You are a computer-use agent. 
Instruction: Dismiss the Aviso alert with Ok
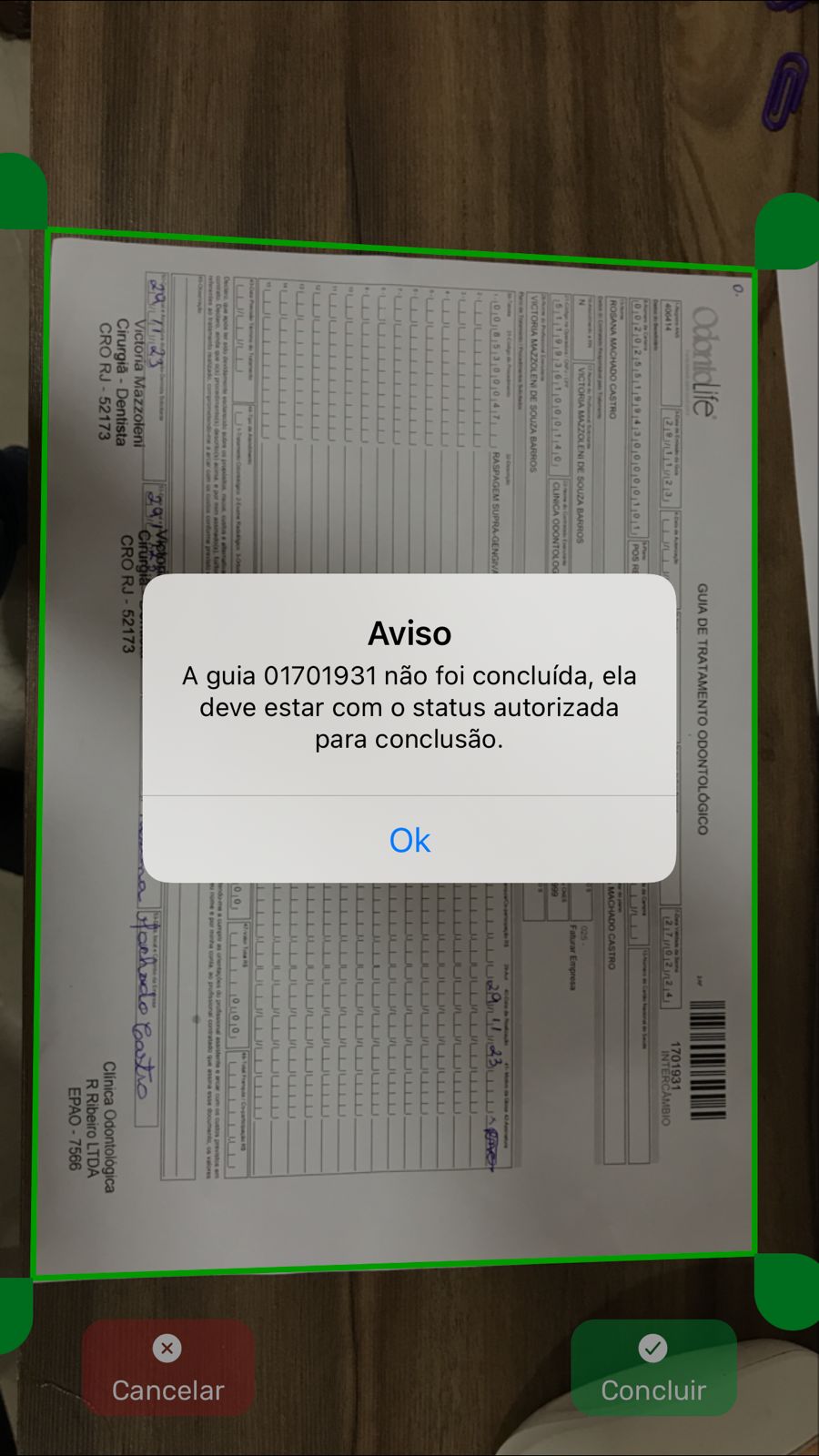[409, 840]
